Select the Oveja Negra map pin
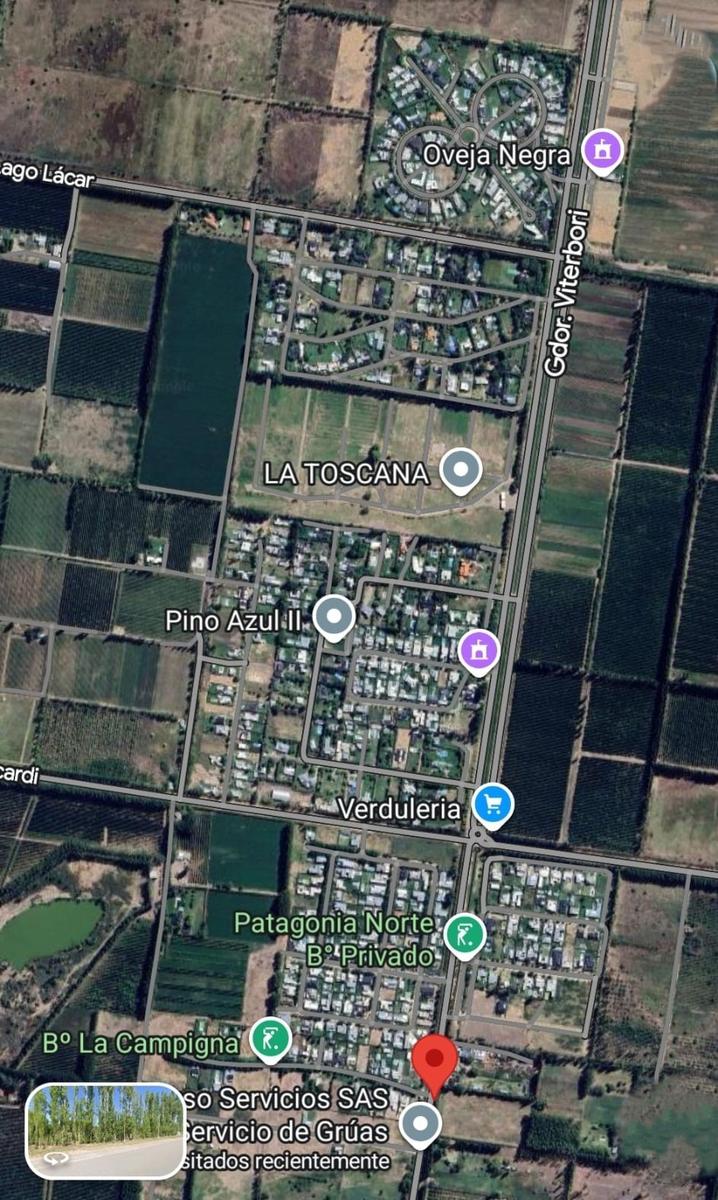Viewport: 718px width, 1200px height. pos(602,152)
